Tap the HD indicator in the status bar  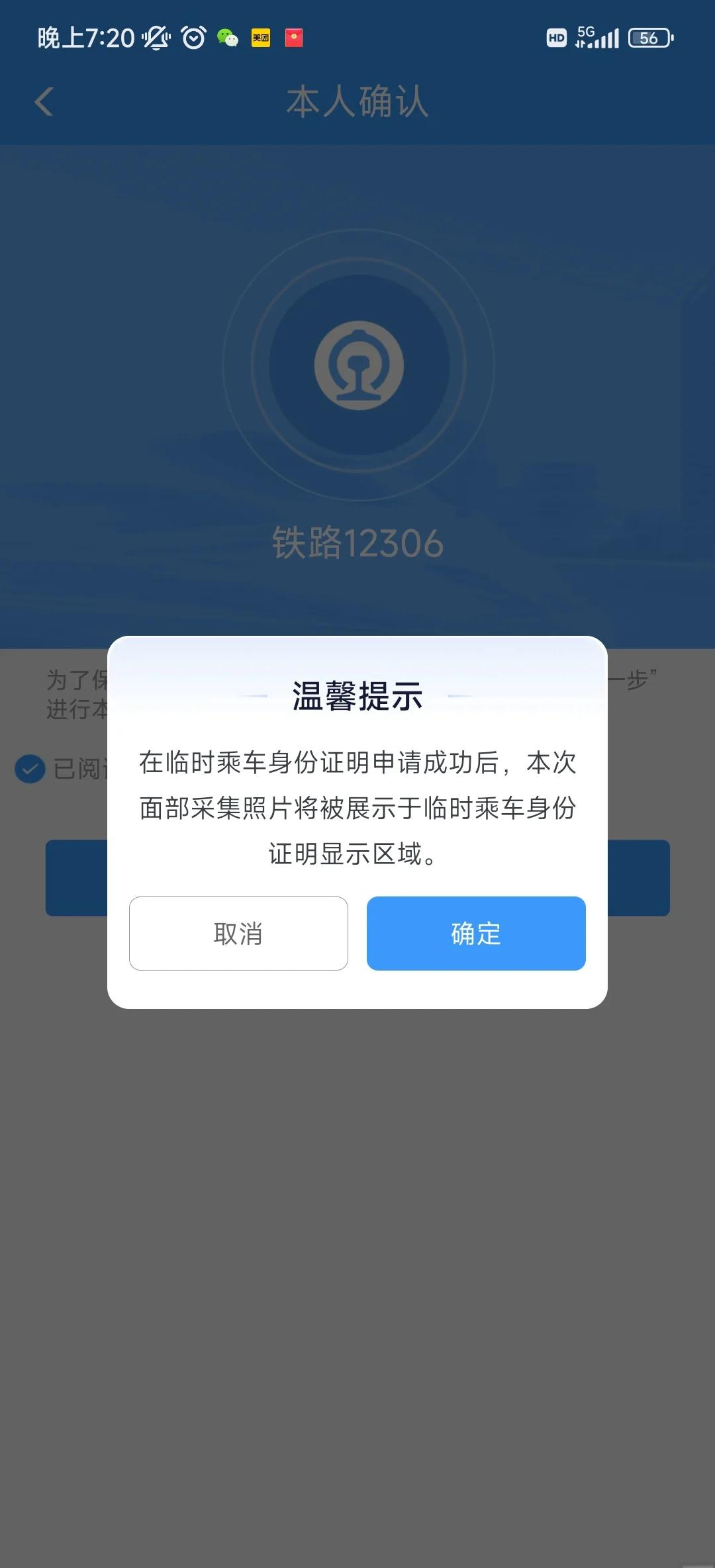point(555,39)
